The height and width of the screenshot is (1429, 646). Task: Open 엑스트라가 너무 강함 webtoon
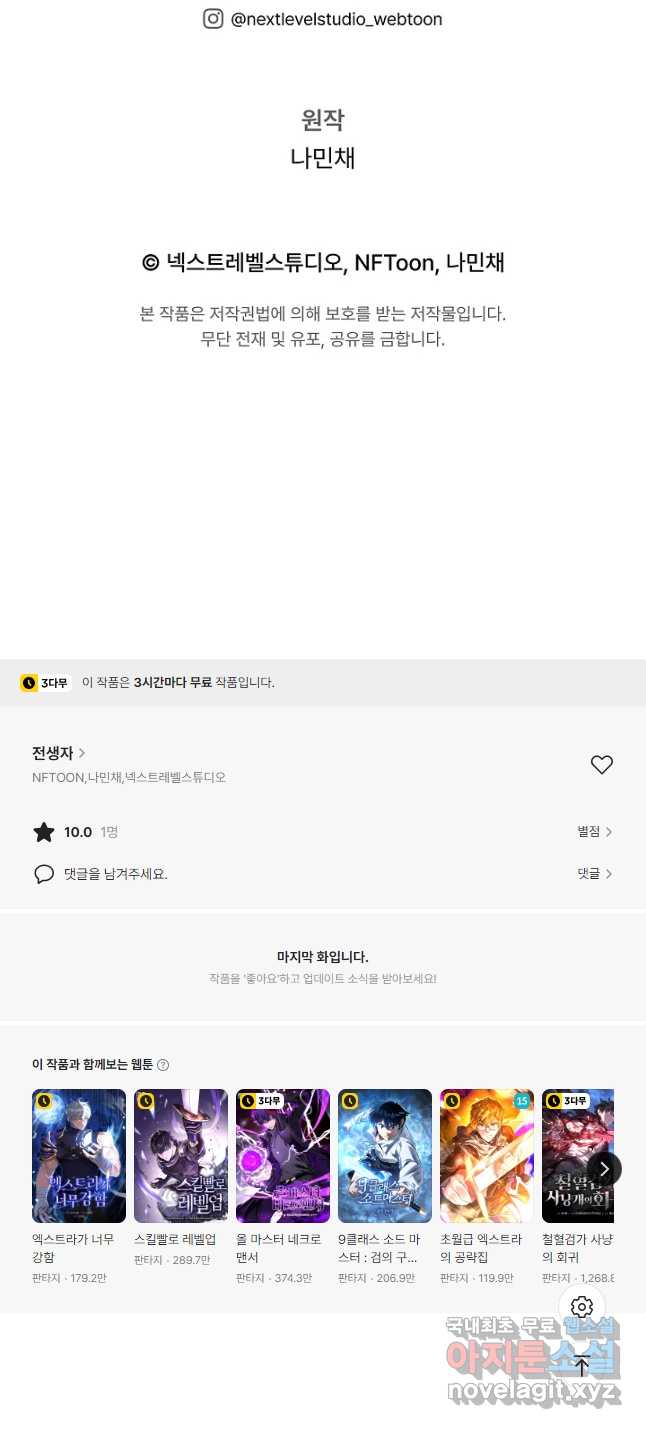point(79,1156)
